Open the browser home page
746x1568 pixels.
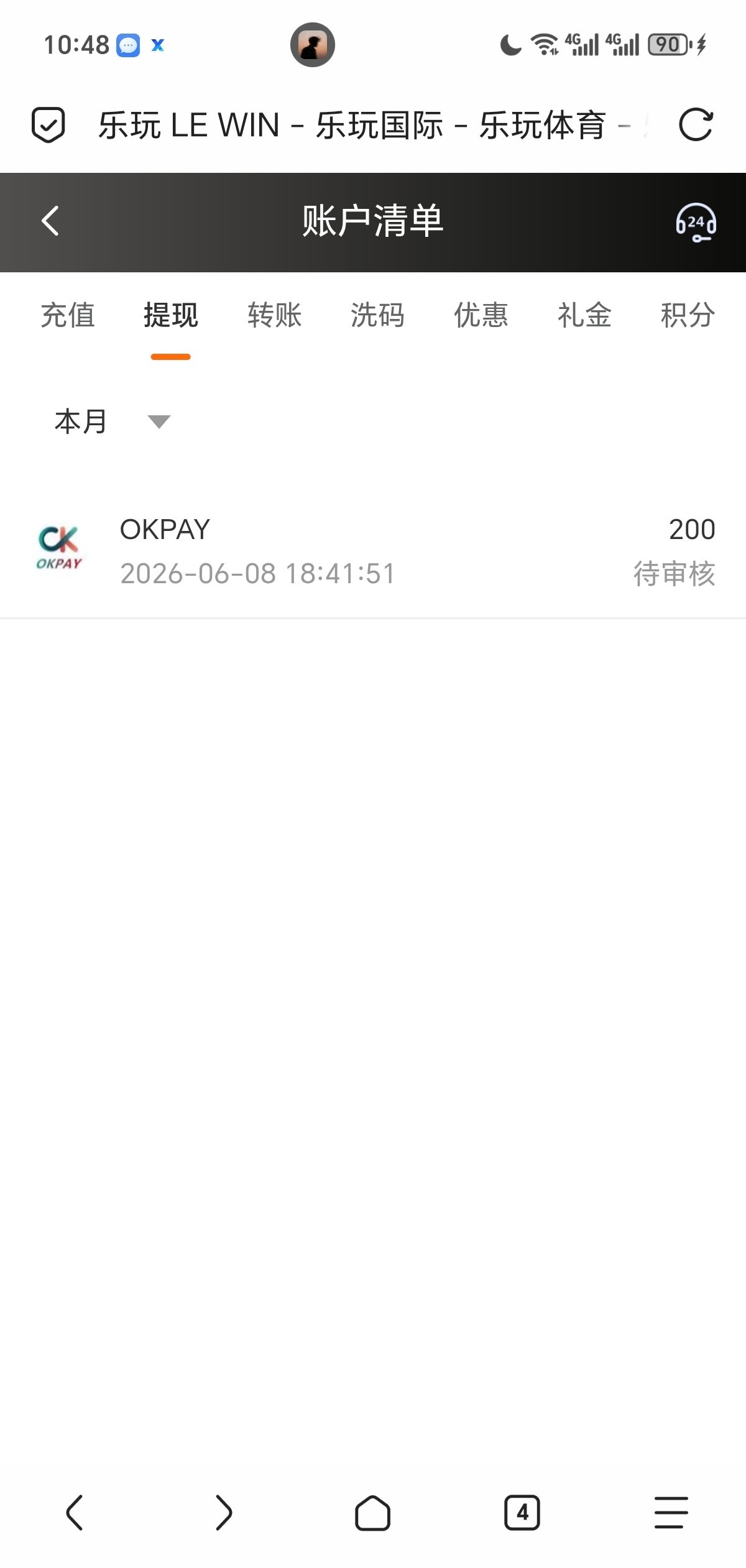point(373,1512)
